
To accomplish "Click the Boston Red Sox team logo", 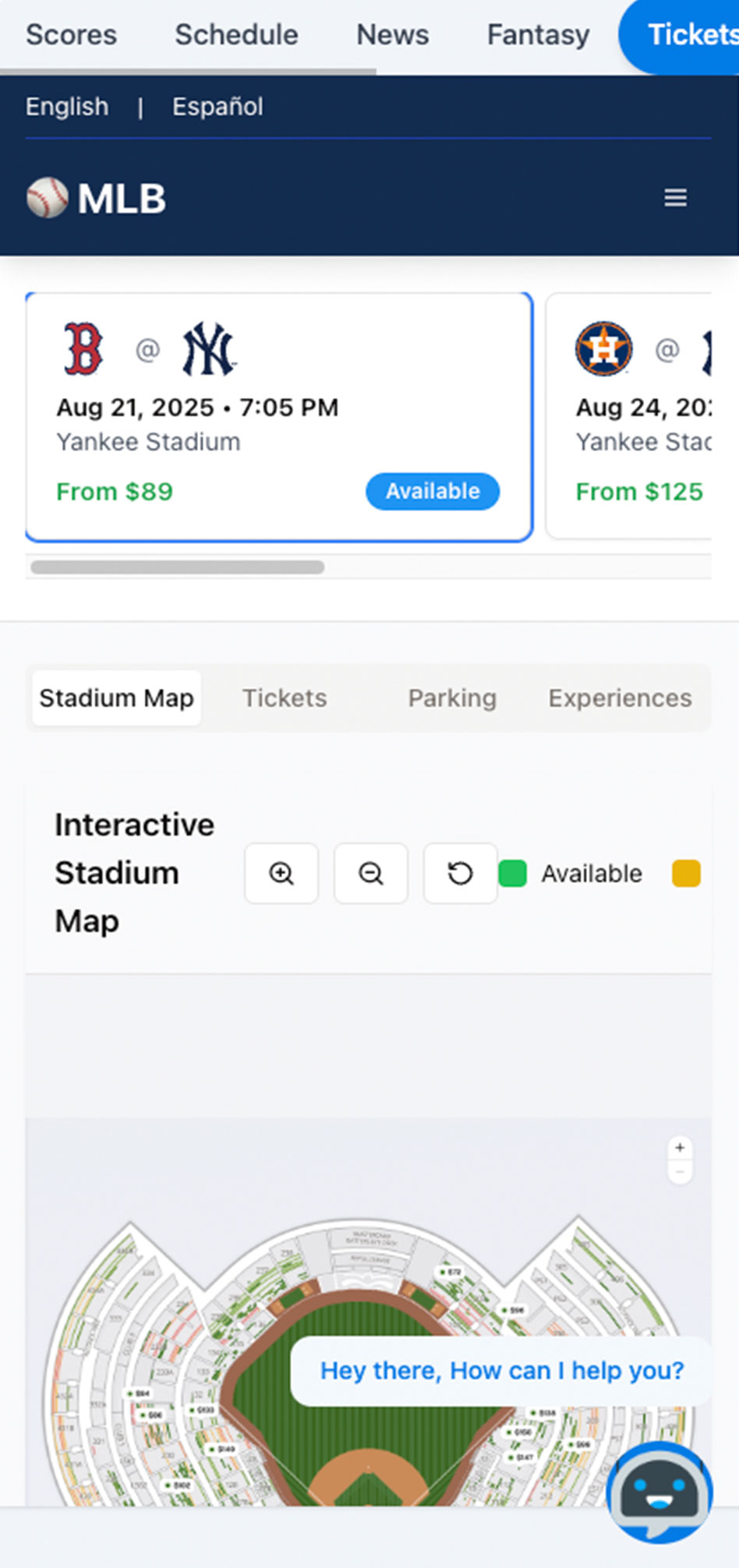I will [82, 348].
